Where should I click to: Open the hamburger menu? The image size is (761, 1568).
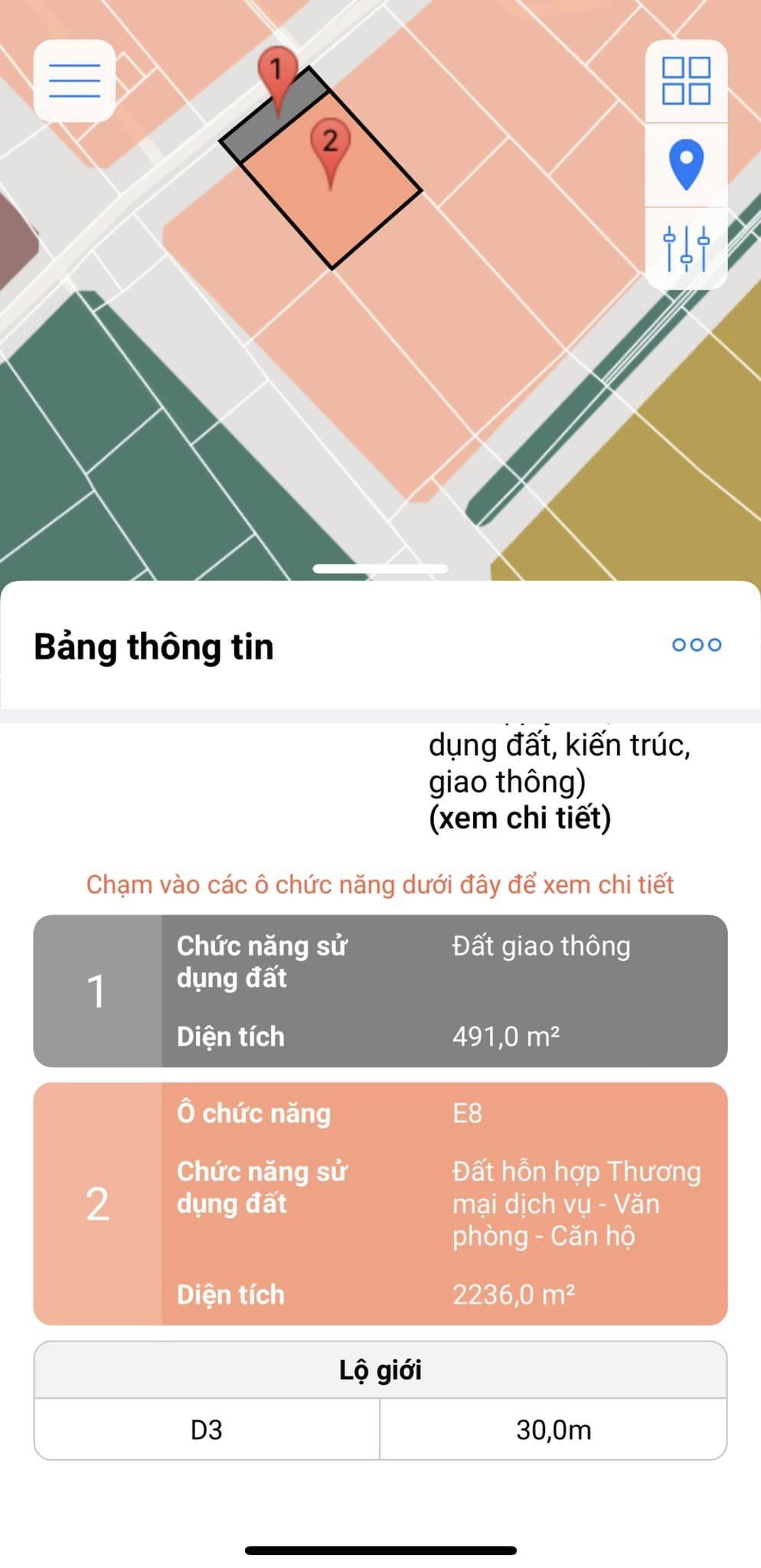click(x=74, y=80)
